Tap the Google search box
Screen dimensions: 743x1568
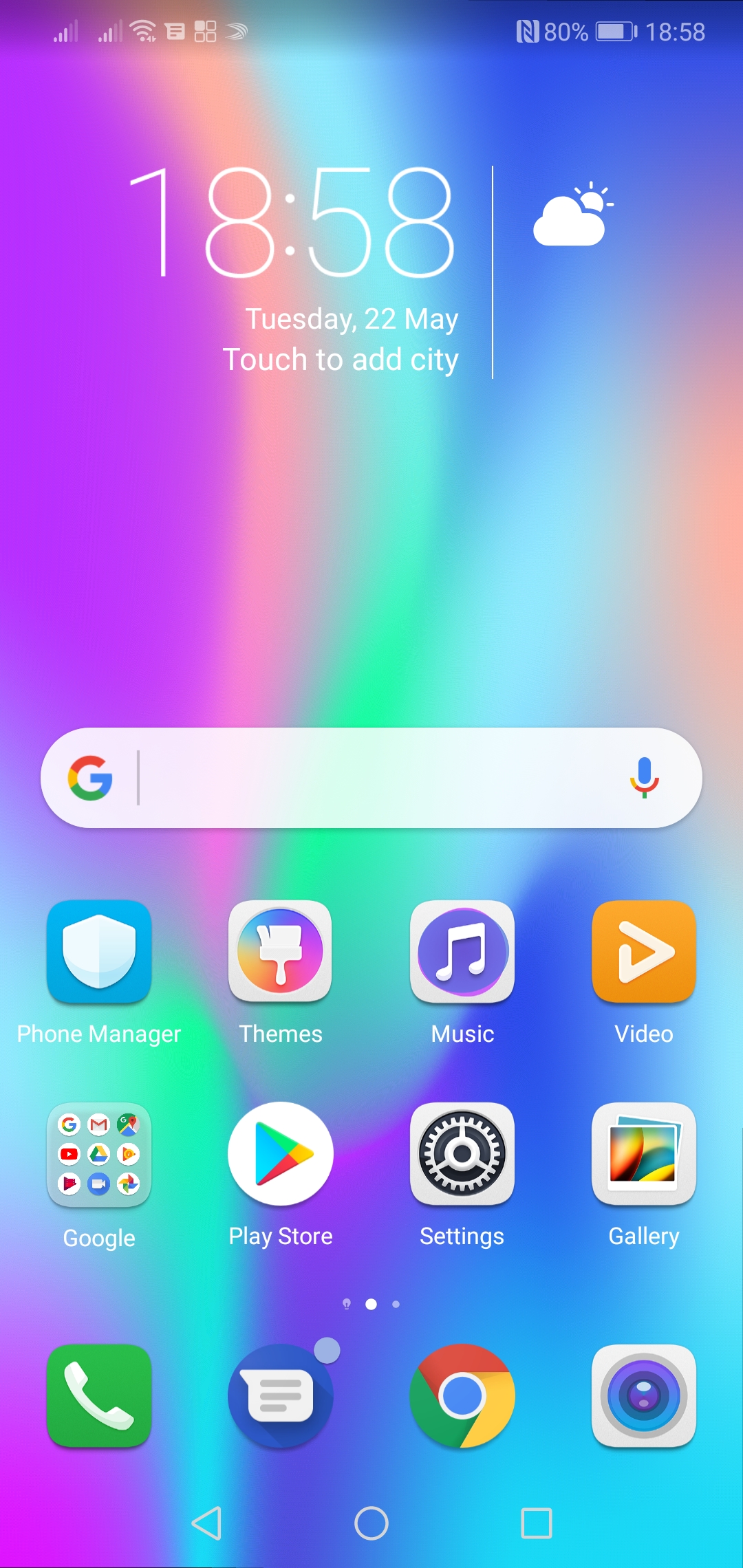(x=371, y=778)
